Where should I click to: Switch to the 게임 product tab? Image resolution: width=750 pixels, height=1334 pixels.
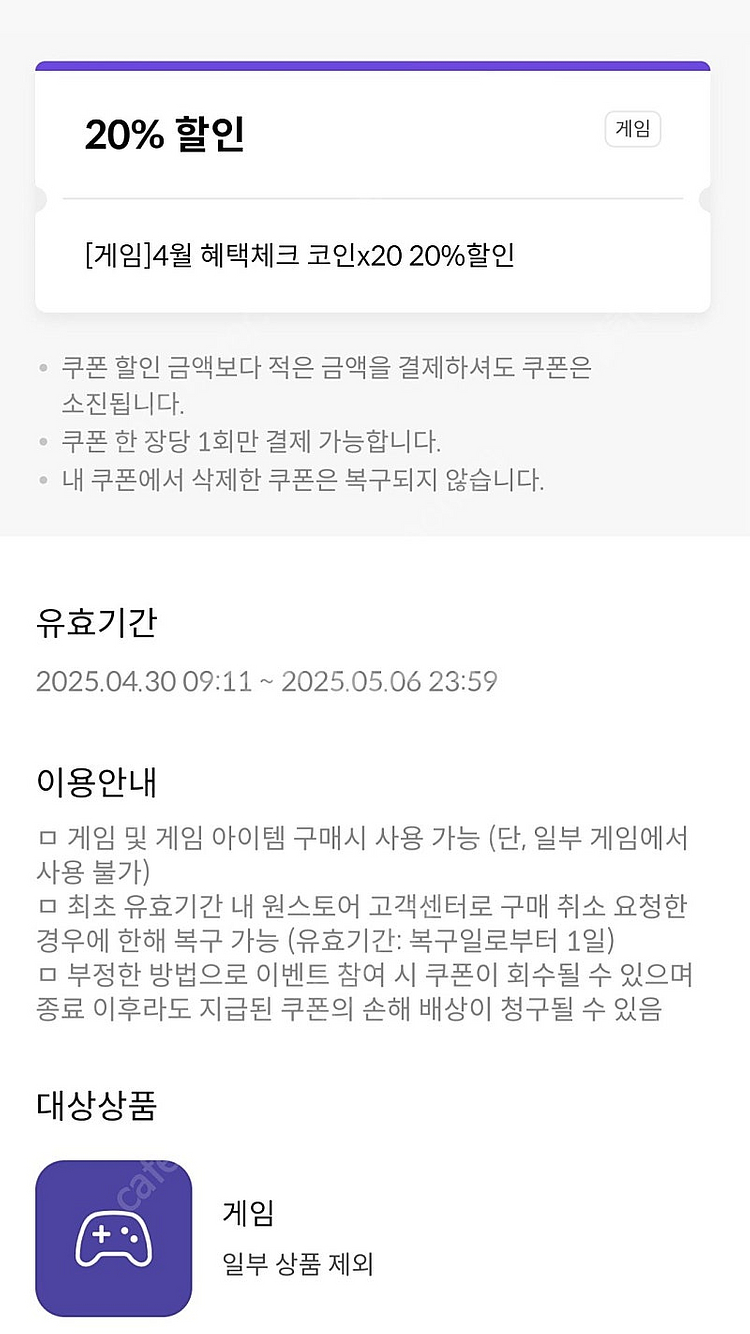click(x=247, y=1211)
